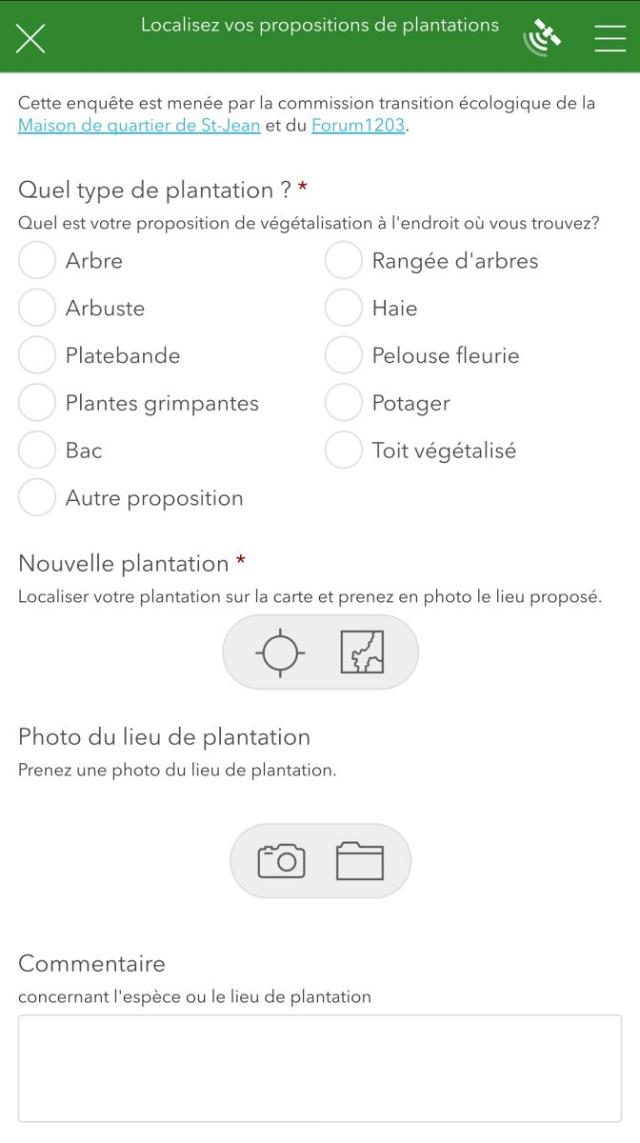Pick the Haie option
This screenshot has width=640, height=1143.
[x=343, y=308]
